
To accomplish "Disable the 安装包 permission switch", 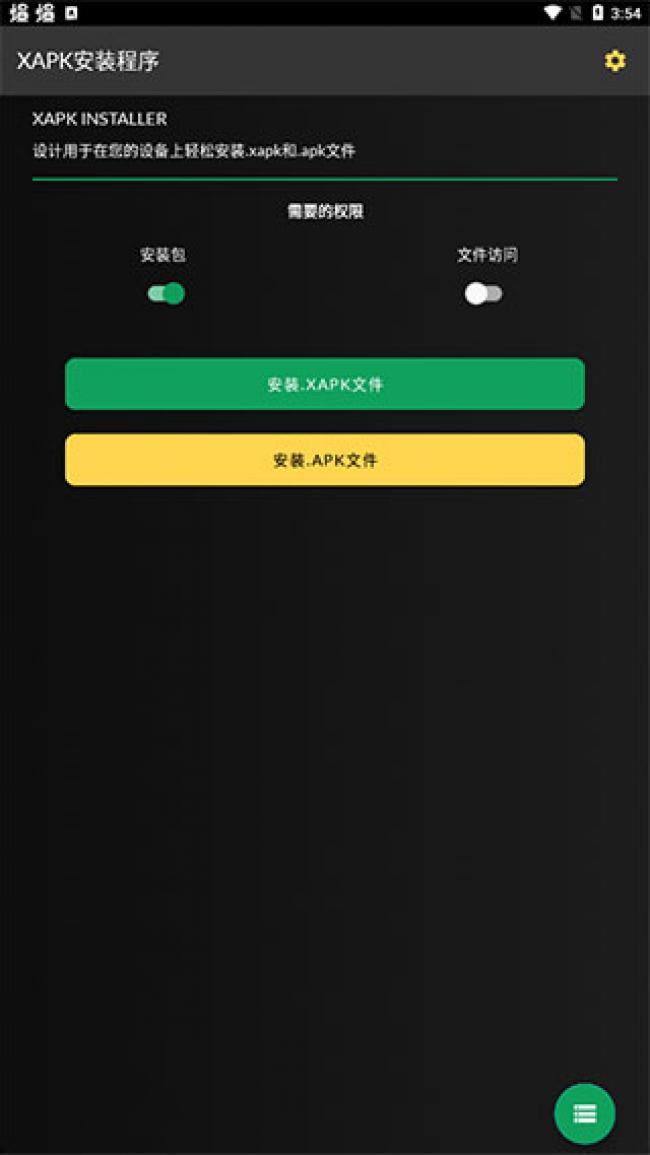I will [x=166, y=293].
